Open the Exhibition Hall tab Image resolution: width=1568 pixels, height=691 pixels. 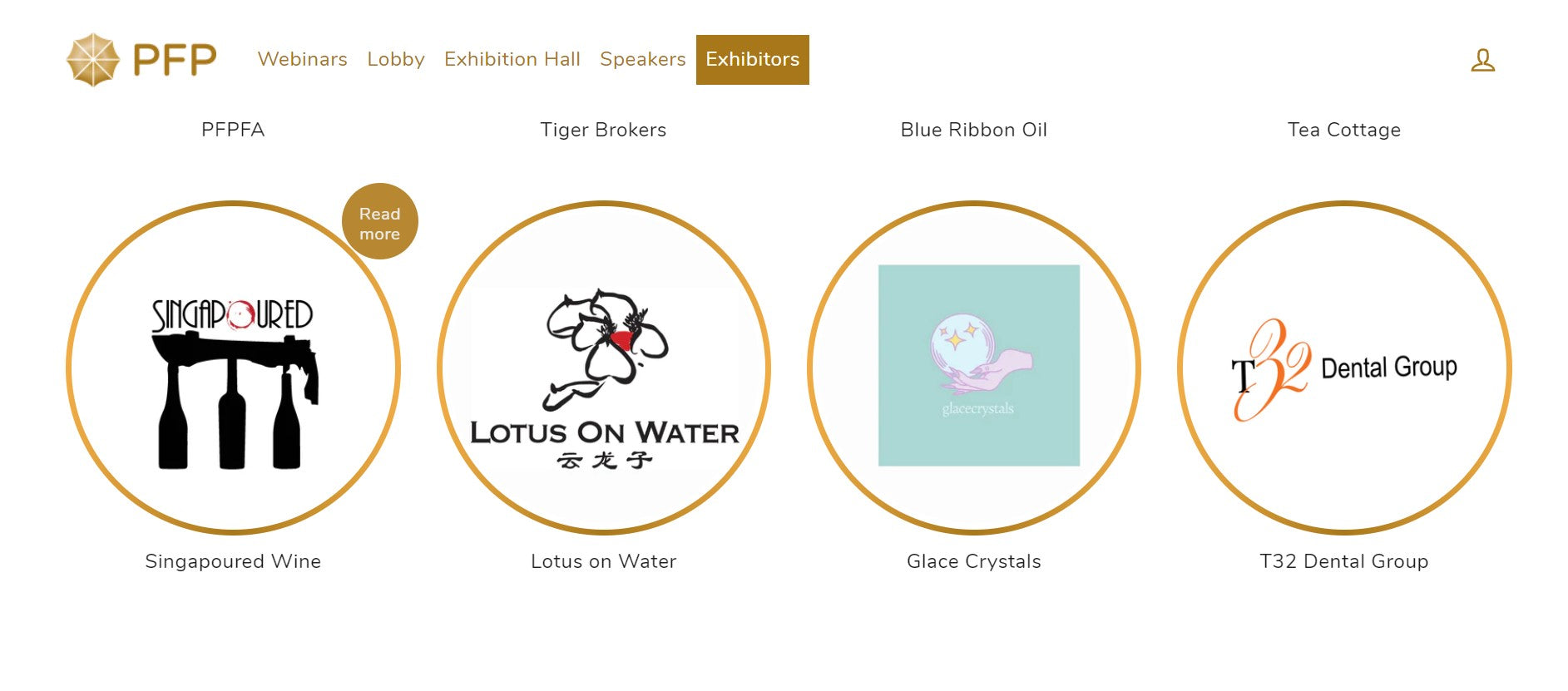click(512, 60)
